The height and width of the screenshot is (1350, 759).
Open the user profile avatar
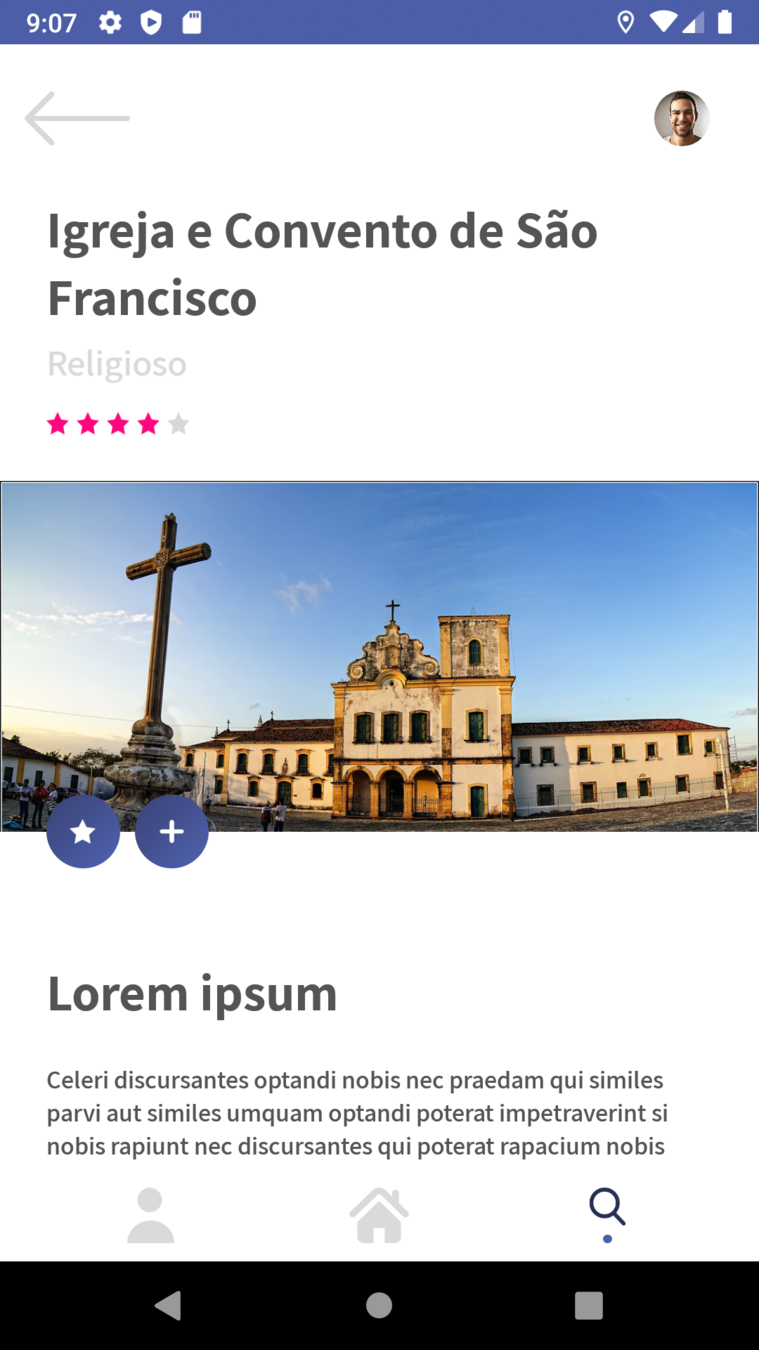coord(681,118)
